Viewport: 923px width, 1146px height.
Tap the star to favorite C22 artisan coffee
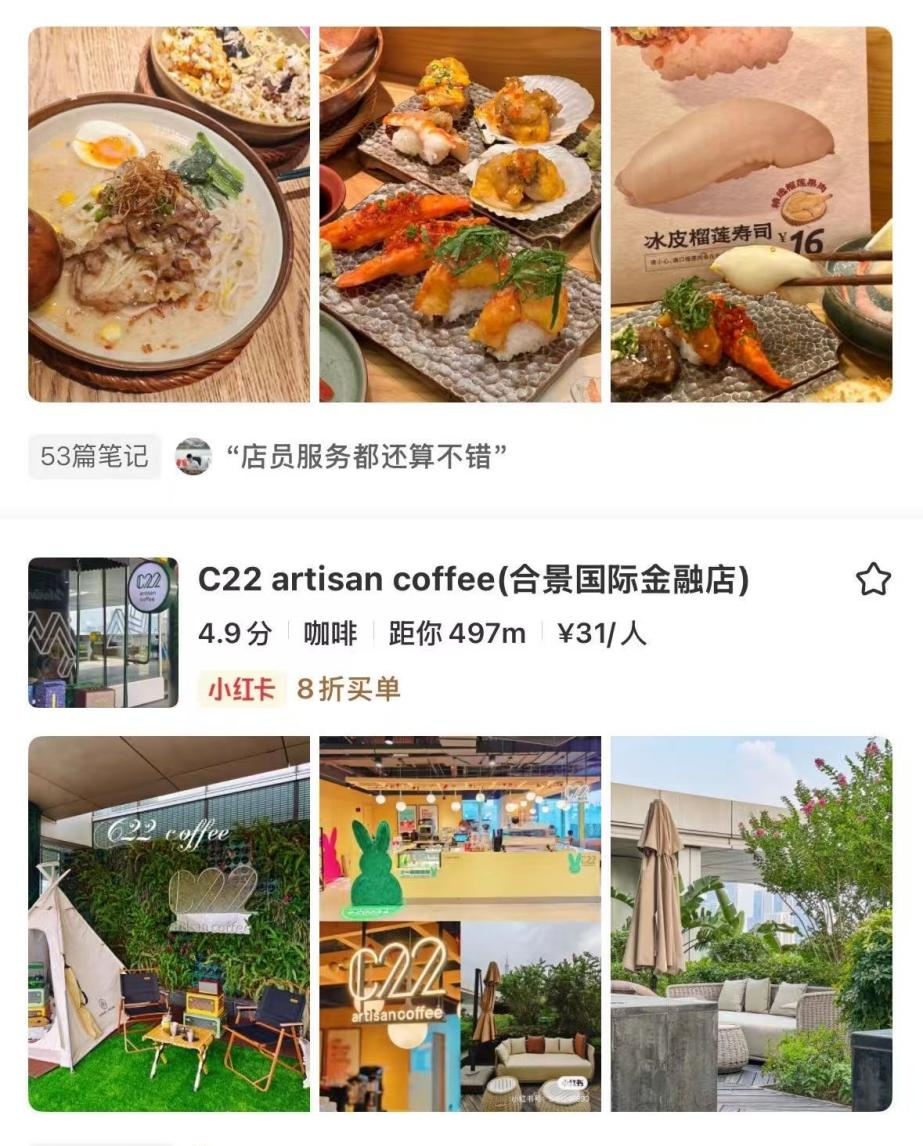(x=875, y=577)
